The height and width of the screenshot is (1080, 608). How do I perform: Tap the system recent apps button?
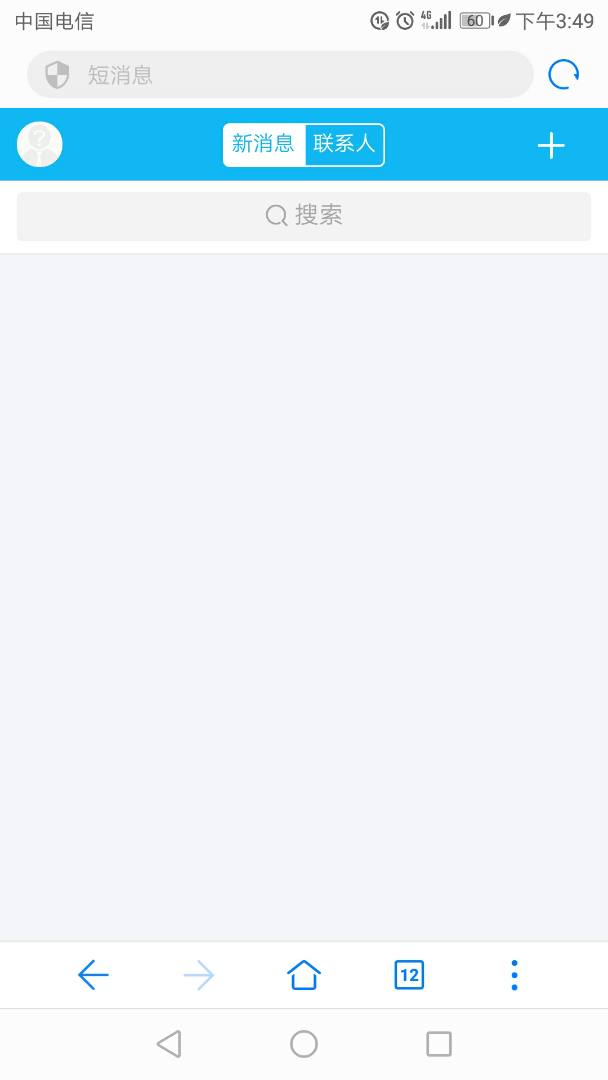point(439,1044)
